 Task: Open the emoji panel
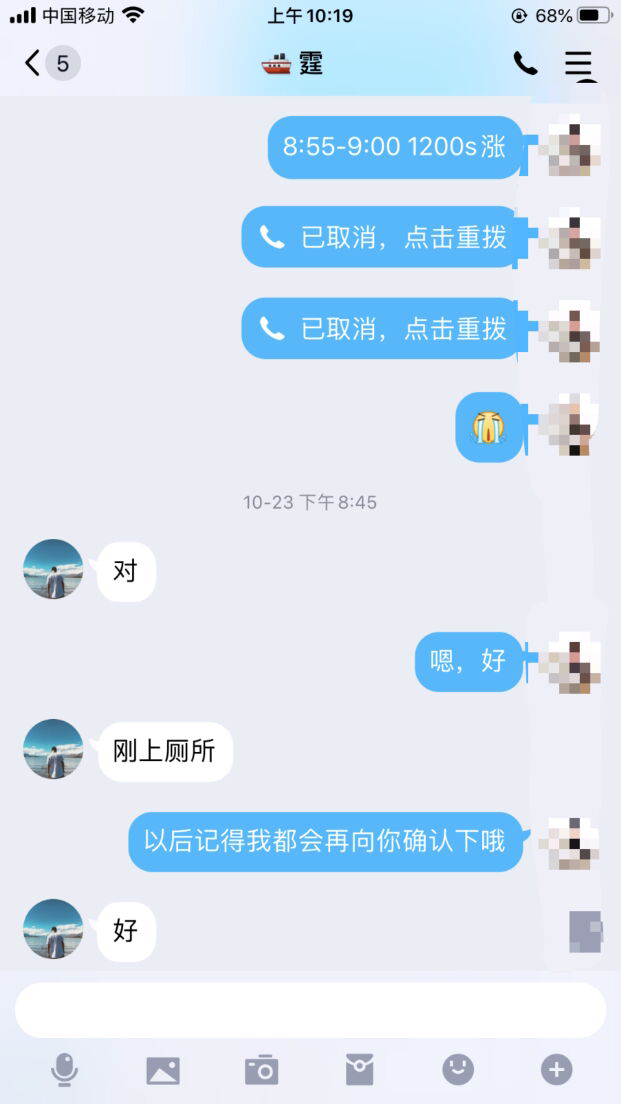pyautogui.click(x=458, y=1070)
